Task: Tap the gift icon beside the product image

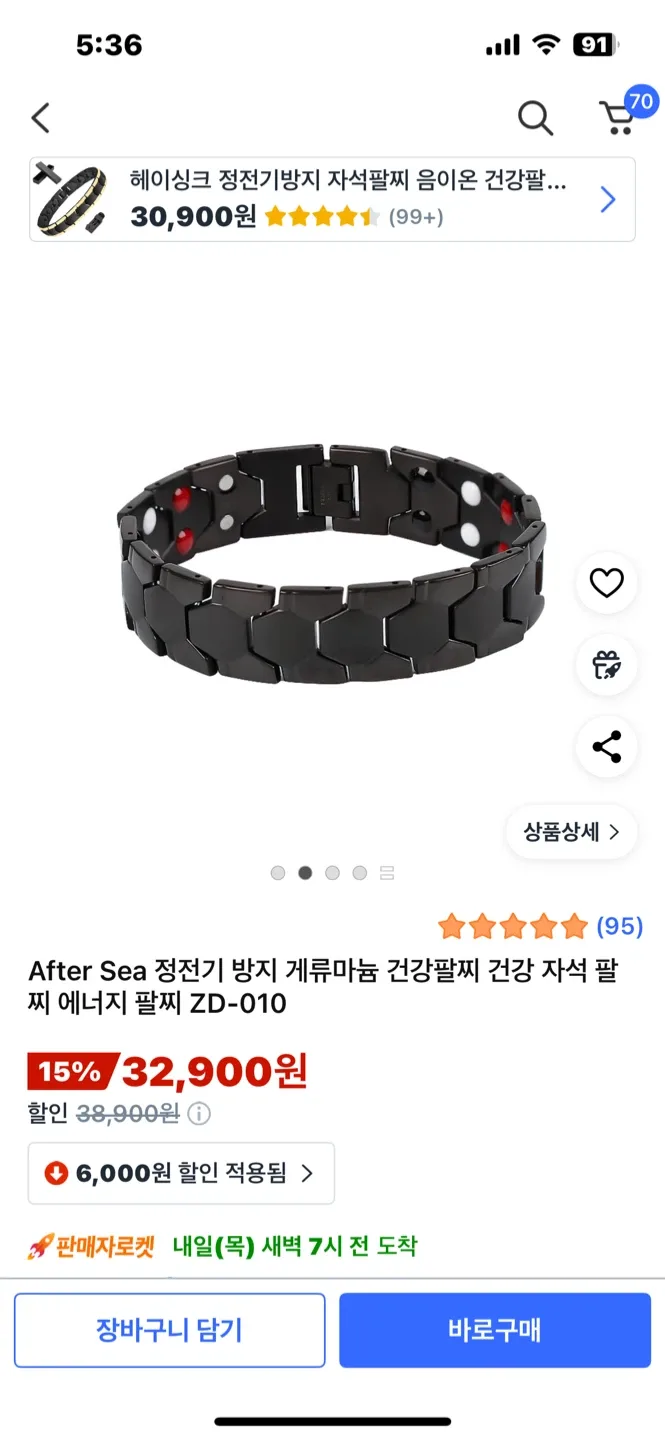Action: (x=606, y=665)
